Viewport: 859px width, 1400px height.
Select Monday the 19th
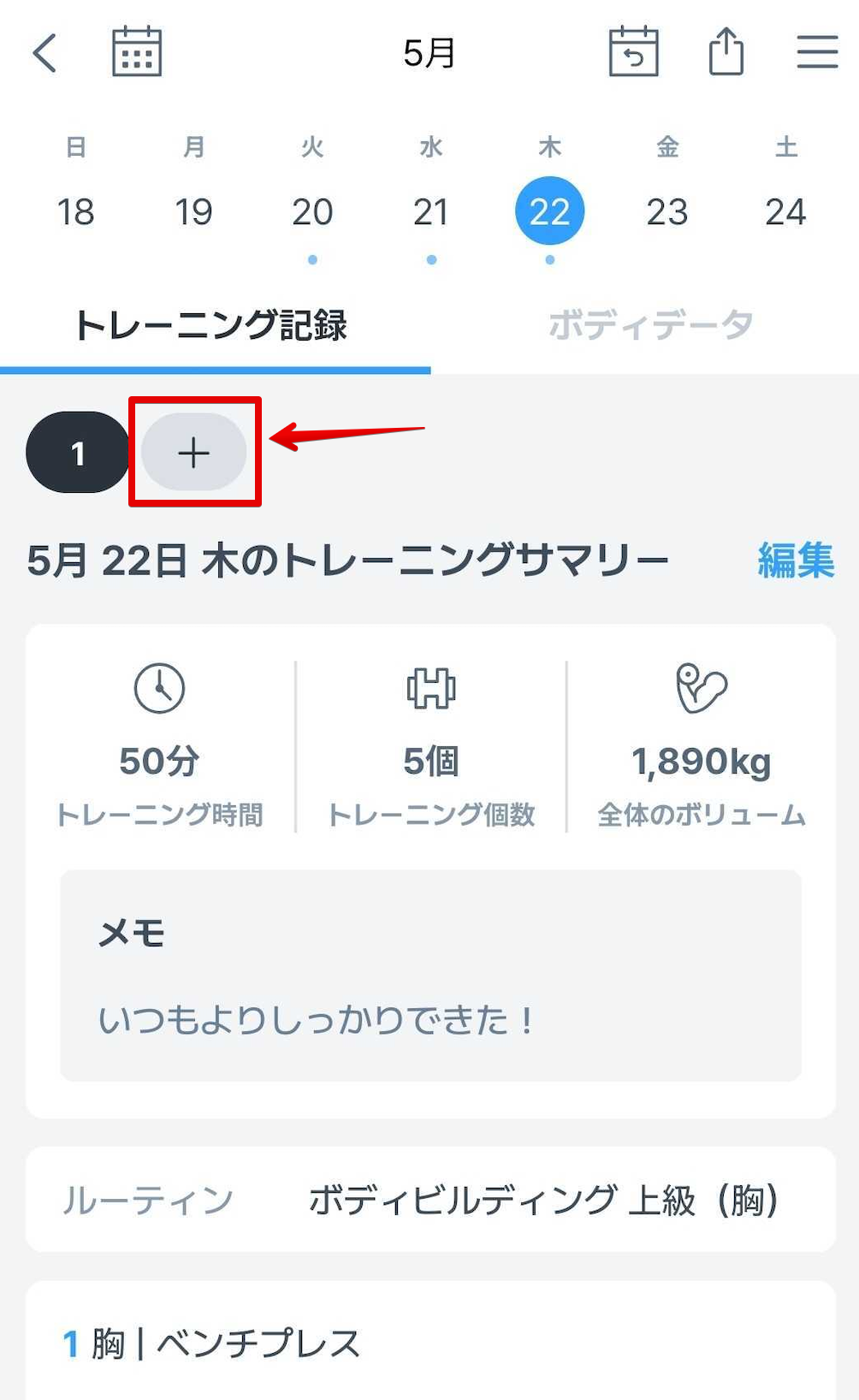click(x=193, y=211)
